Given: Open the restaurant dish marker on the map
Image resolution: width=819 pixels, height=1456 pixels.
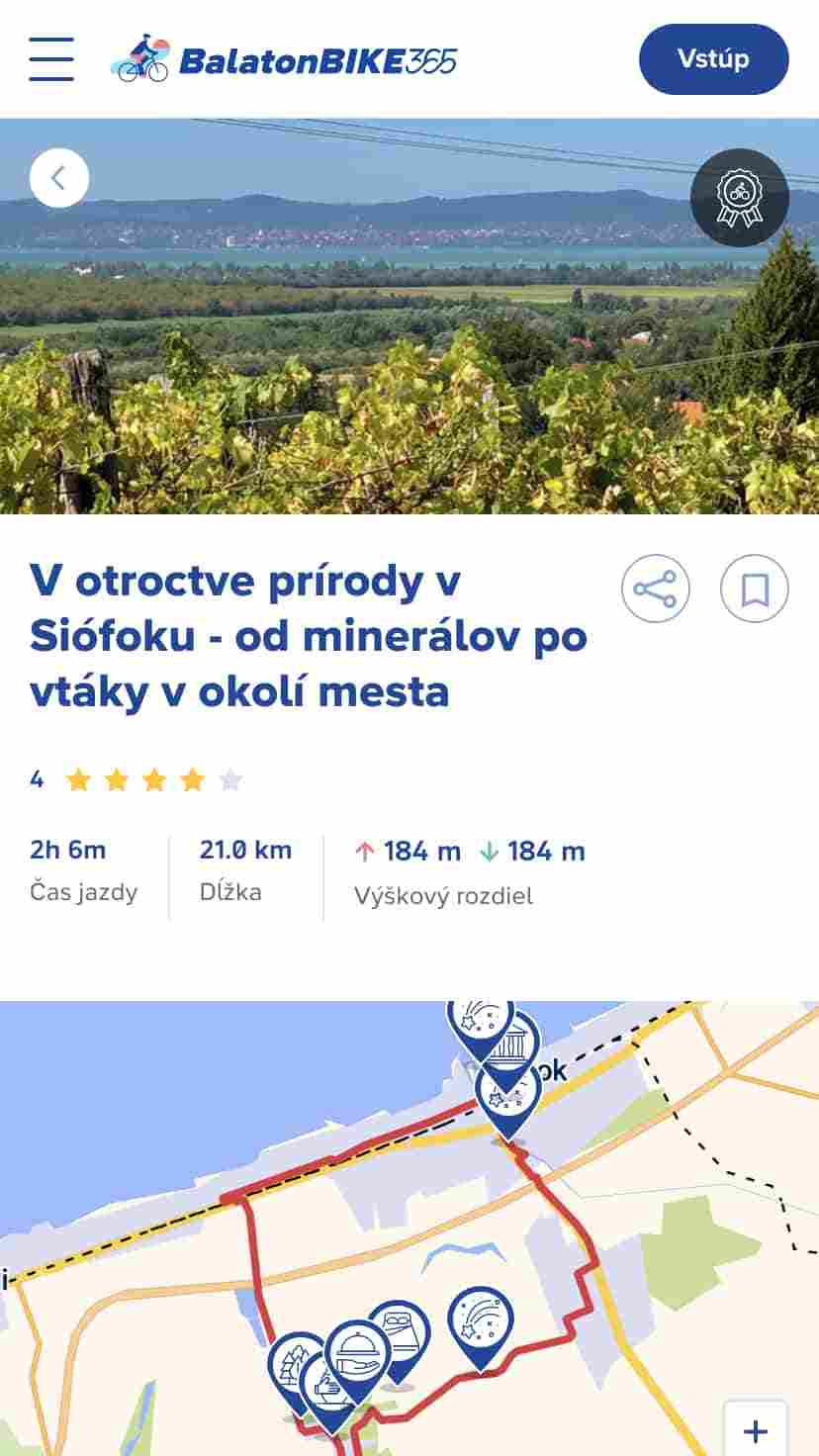Looking at the screenshot, I should [357, 1351].
